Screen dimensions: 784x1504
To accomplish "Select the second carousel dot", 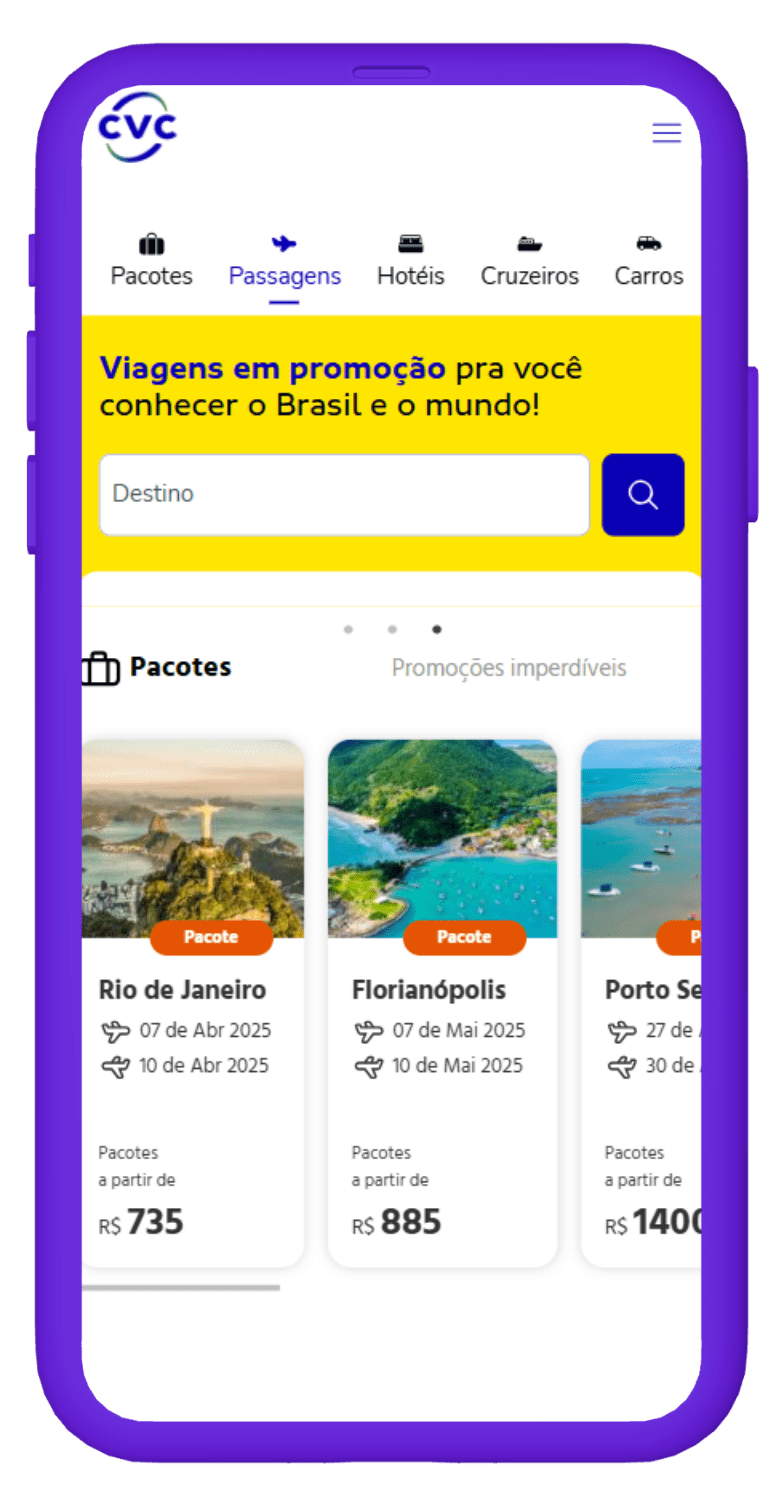I will tap(392, 630).
